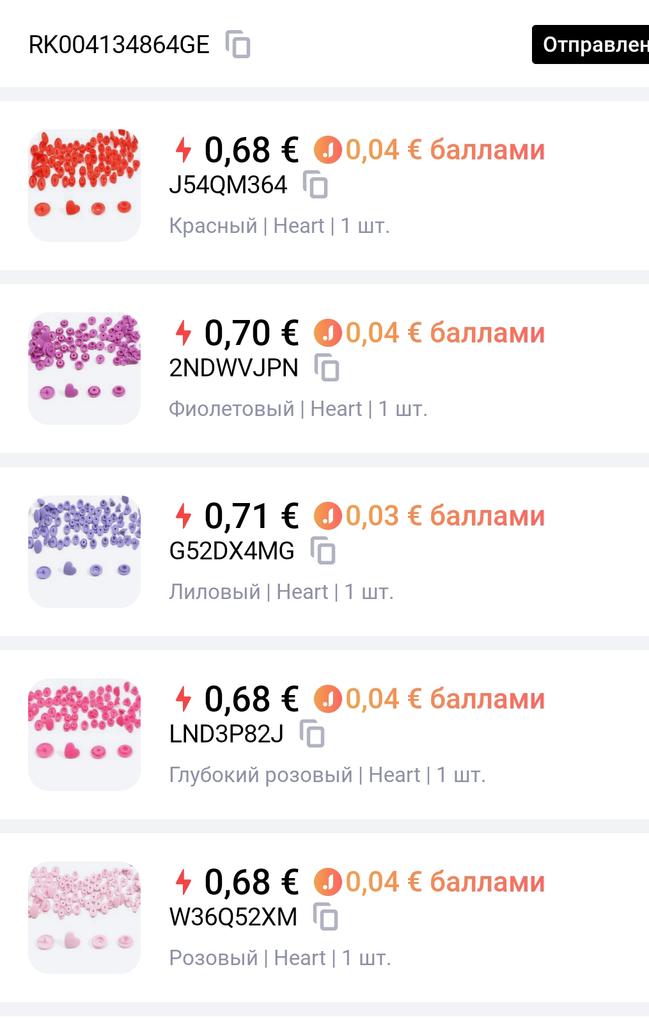Copy item code LND3P82J
The height and width of the screenshot is (1024, 649).
pyautogui.click(x=312, y=734)
